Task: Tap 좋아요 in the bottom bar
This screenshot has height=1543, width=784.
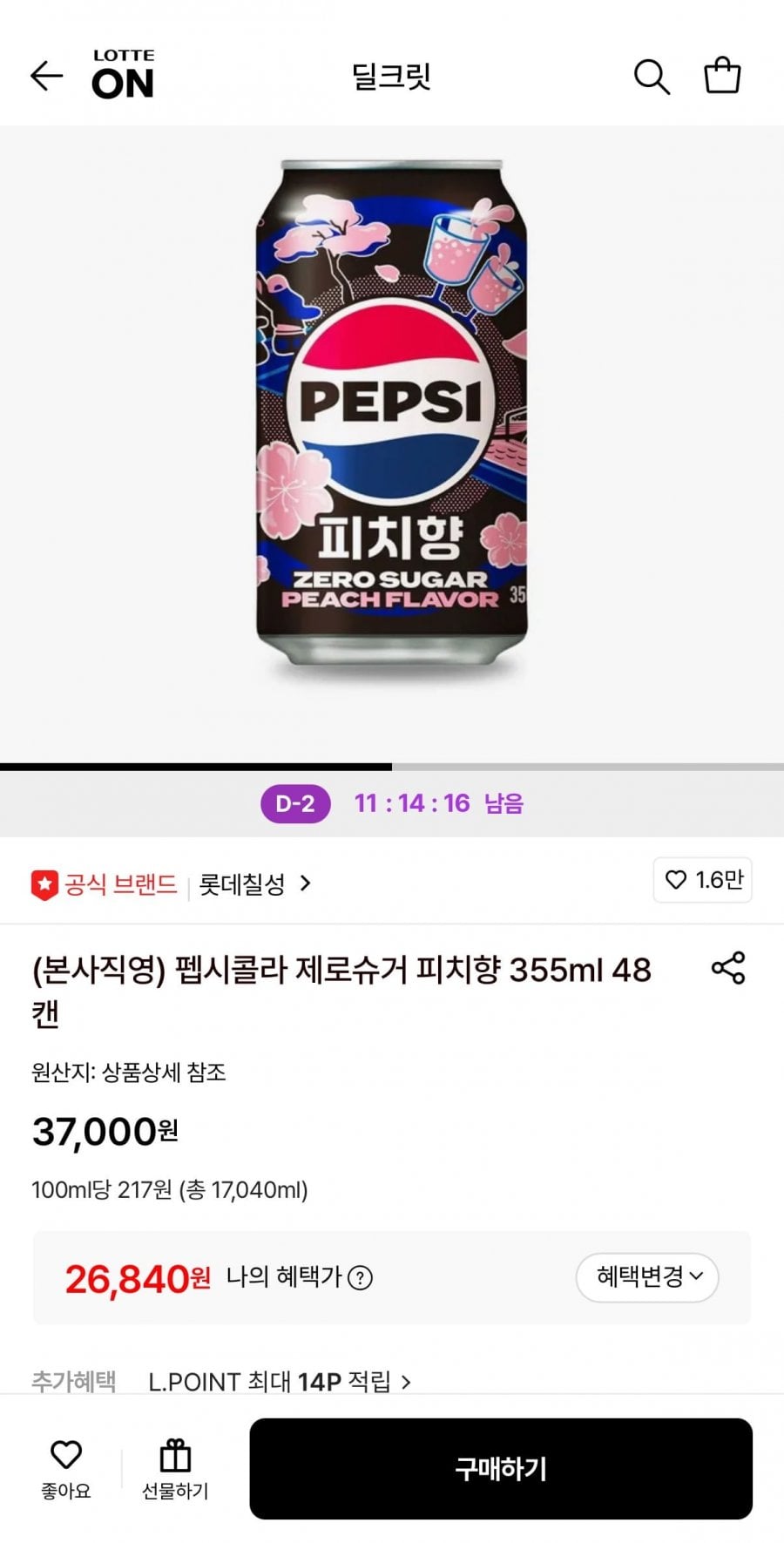Action: (x=66, y=1469)
